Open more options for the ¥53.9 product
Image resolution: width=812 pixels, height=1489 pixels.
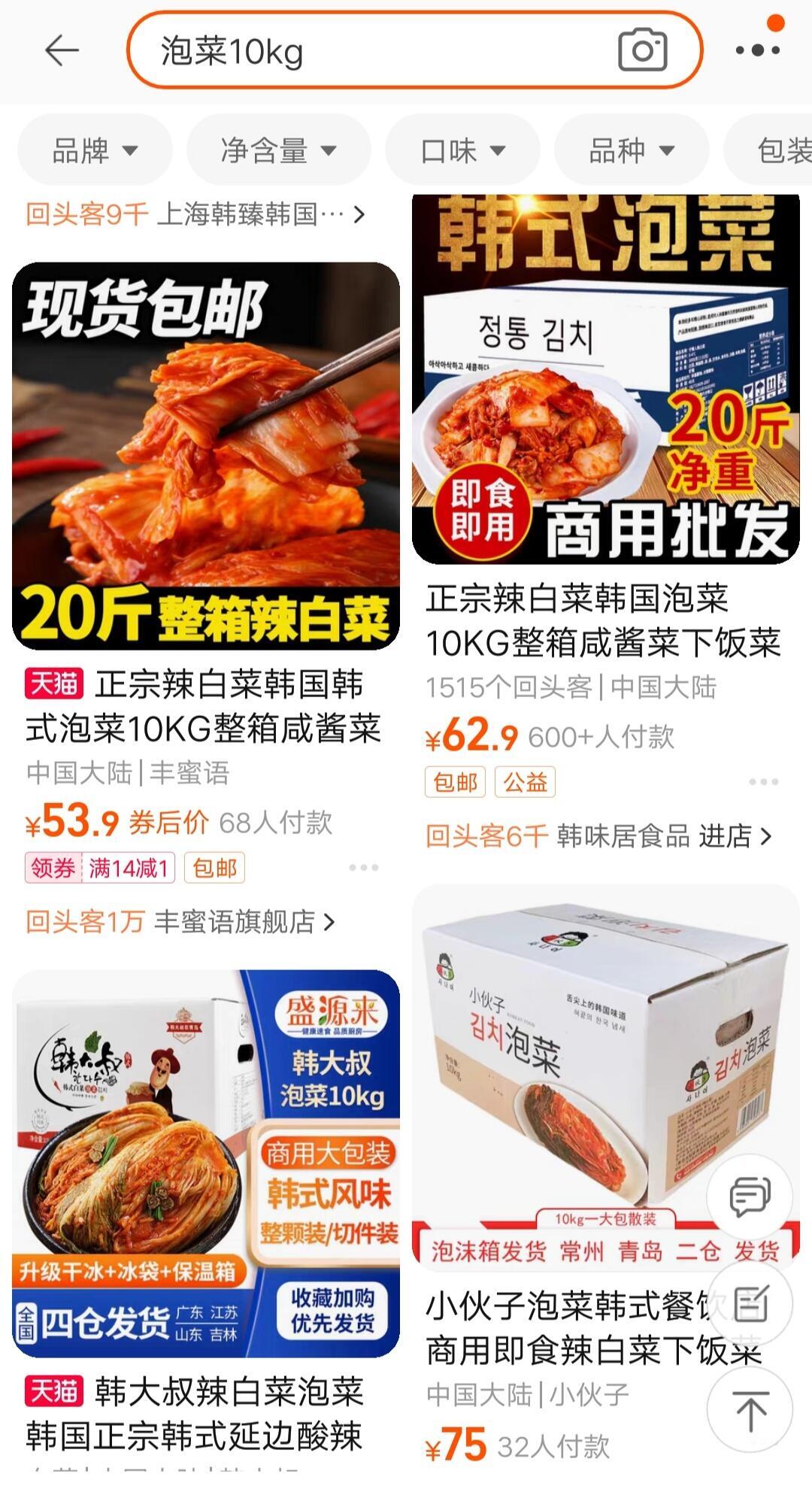(x=364, y=868)
